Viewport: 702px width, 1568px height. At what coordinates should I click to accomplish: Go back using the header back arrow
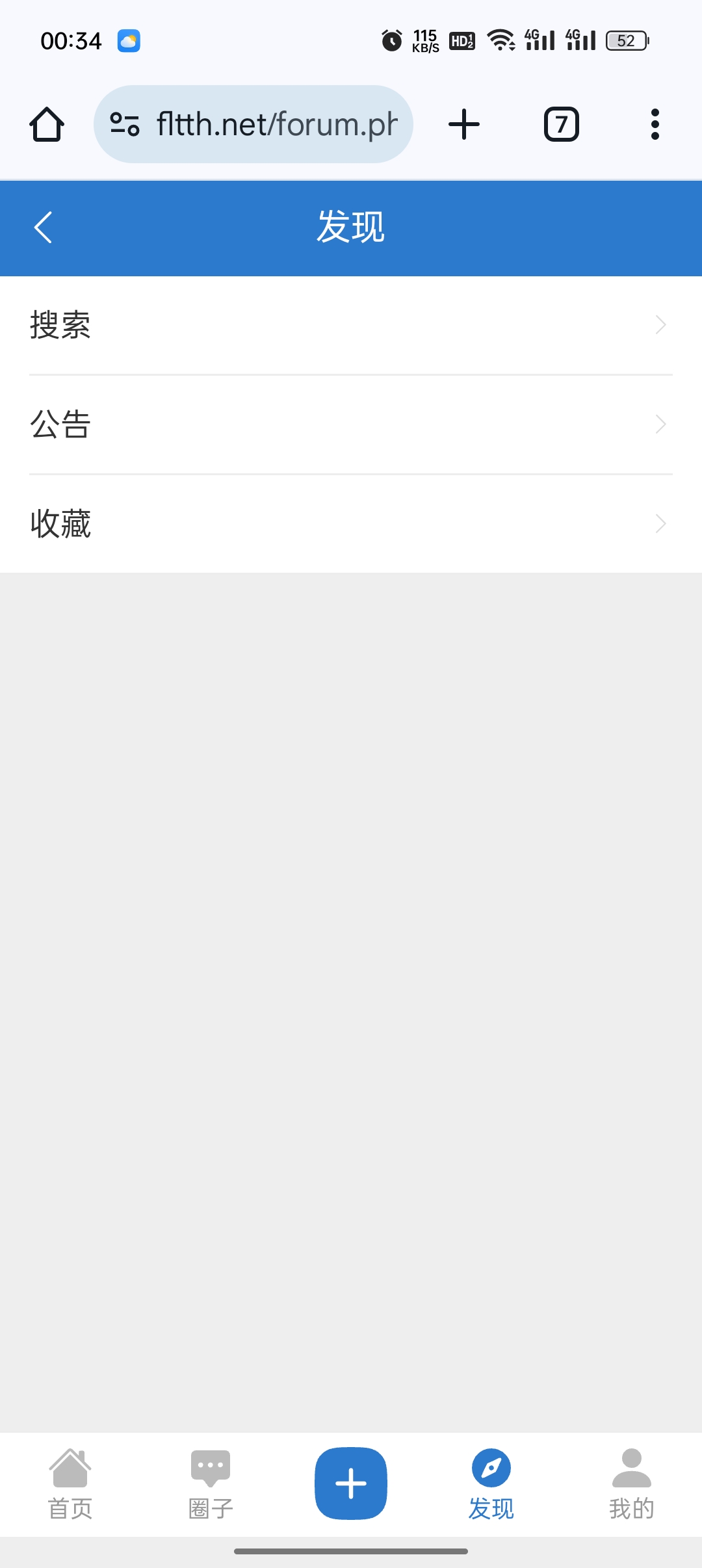click(x=43, y=228)
